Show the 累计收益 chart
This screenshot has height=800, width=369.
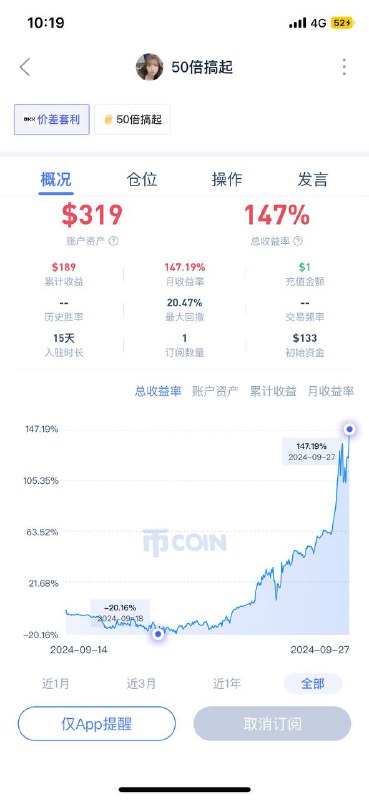pos(273,391)
